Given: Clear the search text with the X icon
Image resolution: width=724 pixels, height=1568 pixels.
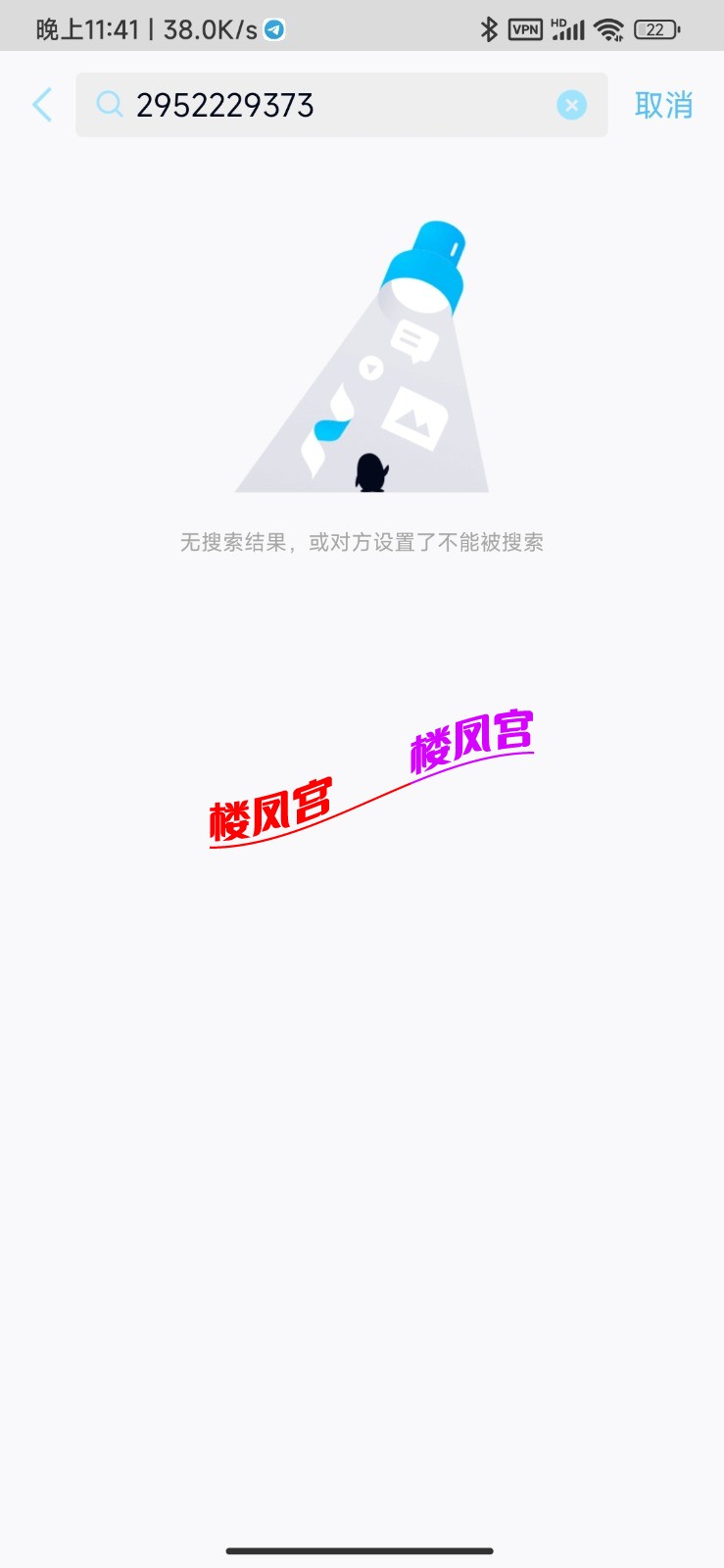Looking at the screenshot, I should 571,105.
